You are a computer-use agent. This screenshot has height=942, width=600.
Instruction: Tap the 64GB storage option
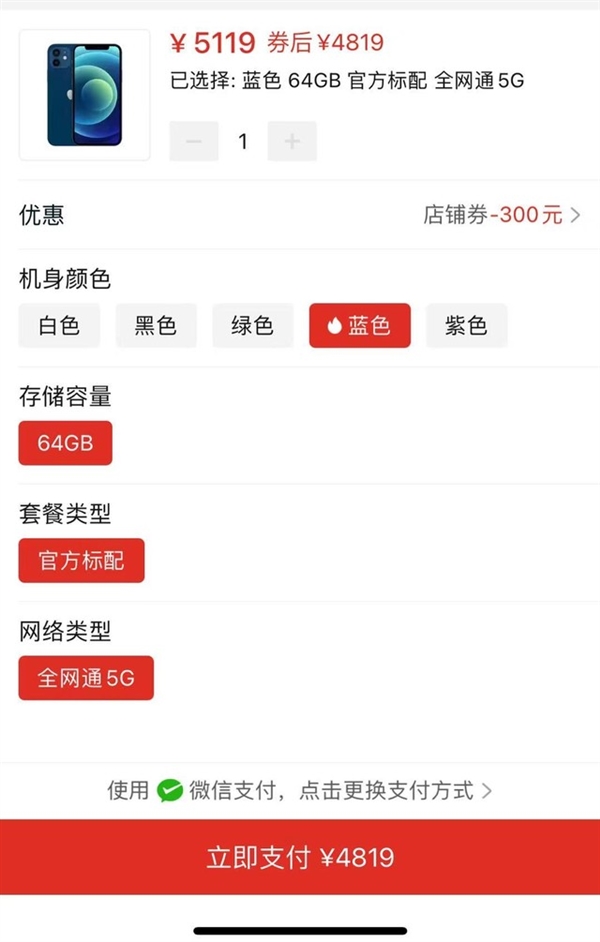(x=65, y=443)
